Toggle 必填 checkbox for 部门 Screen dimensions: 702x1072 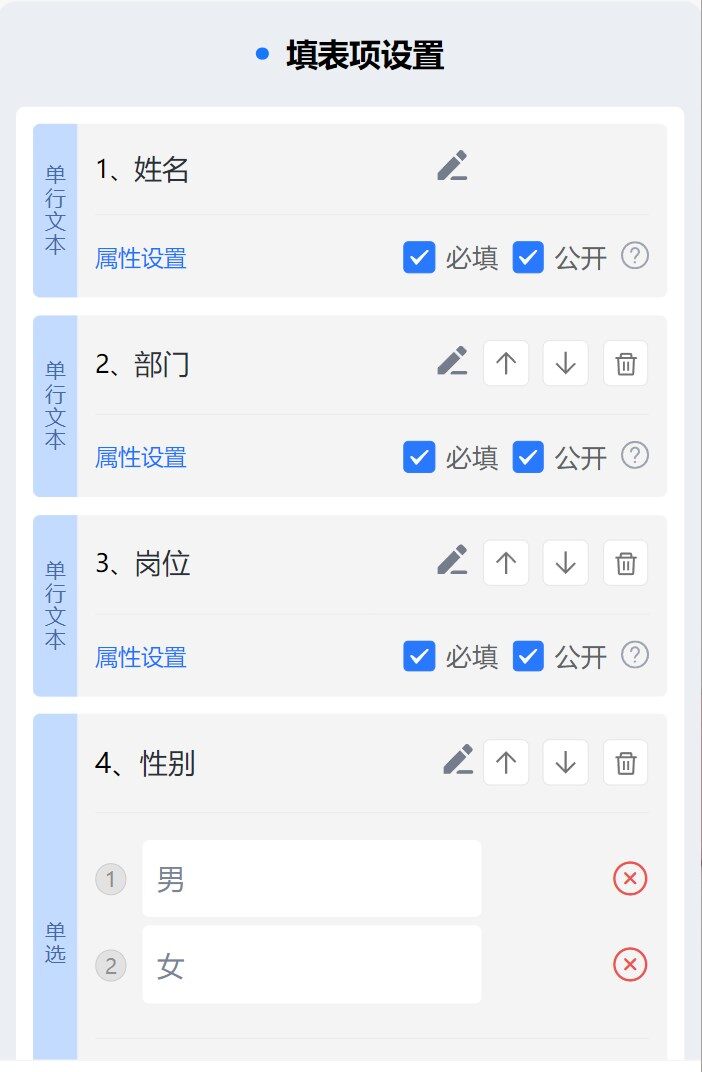click(419, 457)
